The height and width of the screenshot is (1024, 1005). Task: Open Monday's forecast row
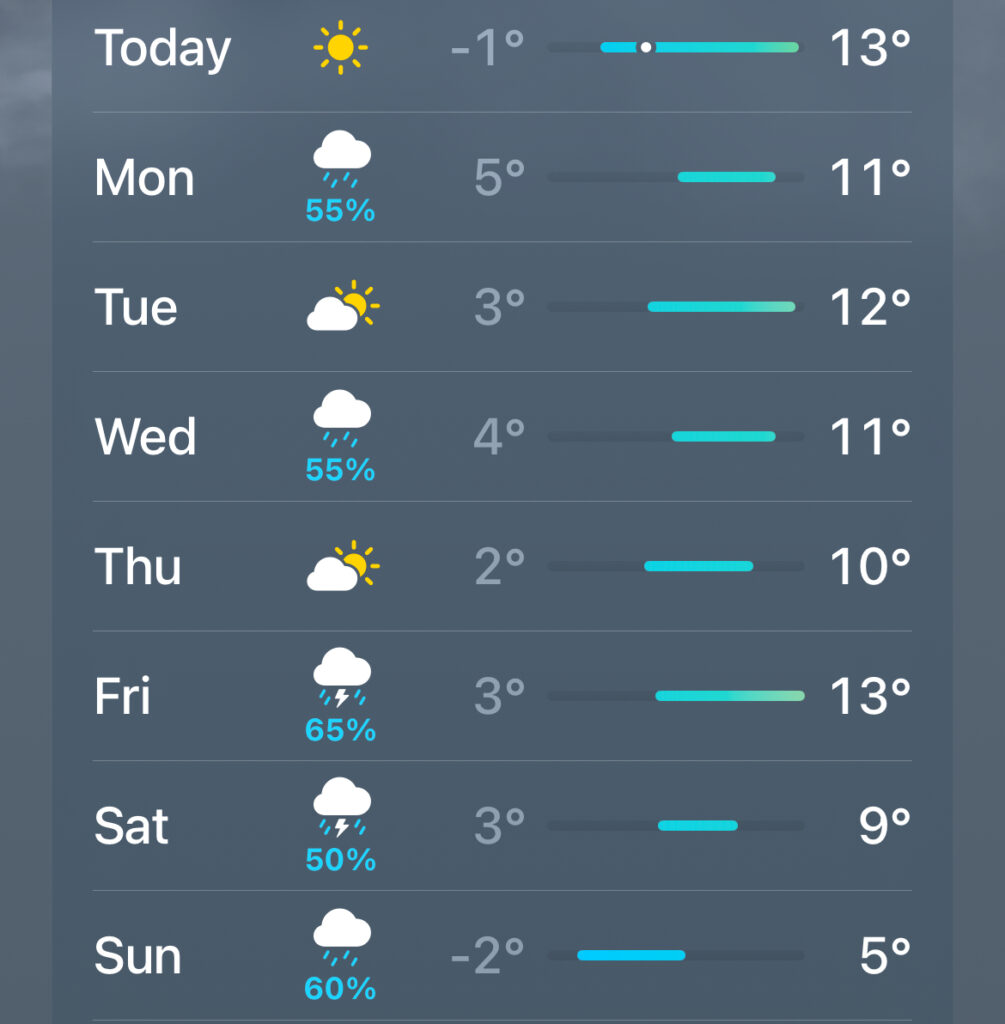point(145,178)
